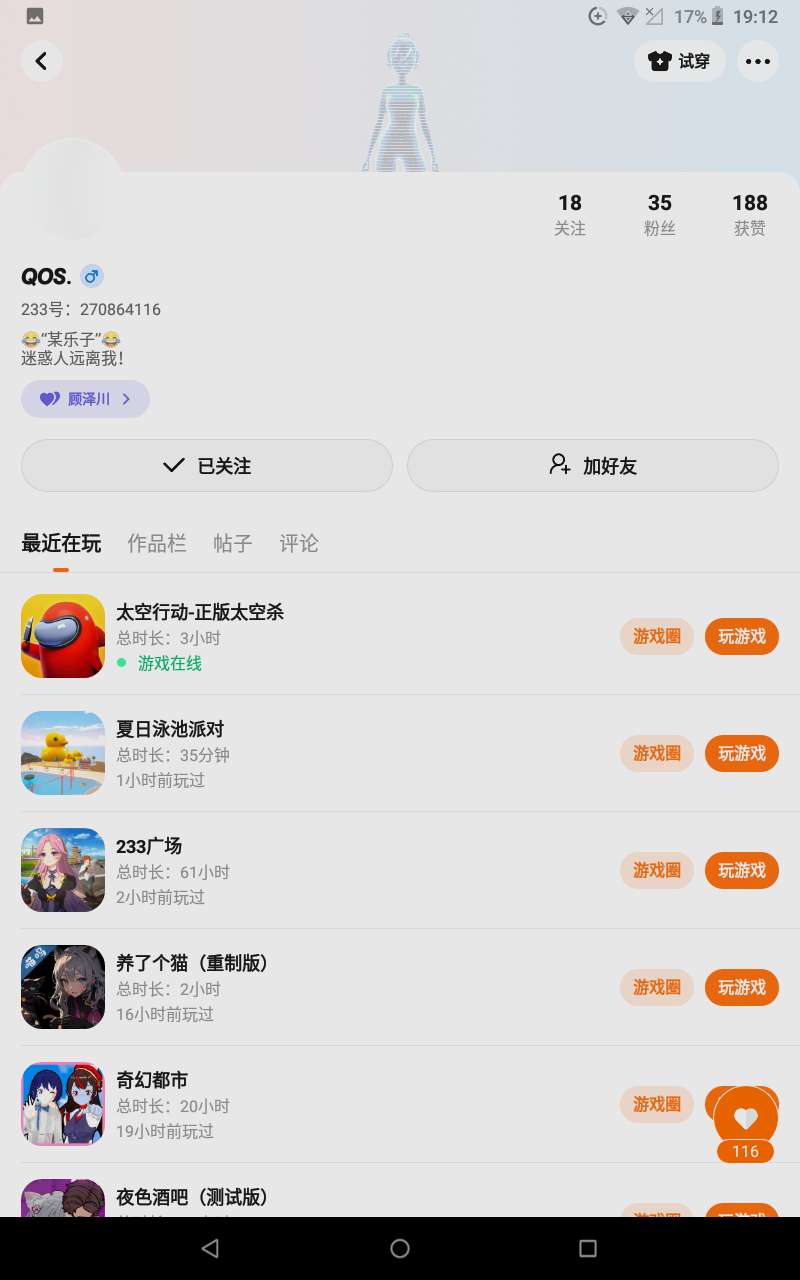
Task: Open the 顾泽川 couple badge
Action: coord(85,399)
